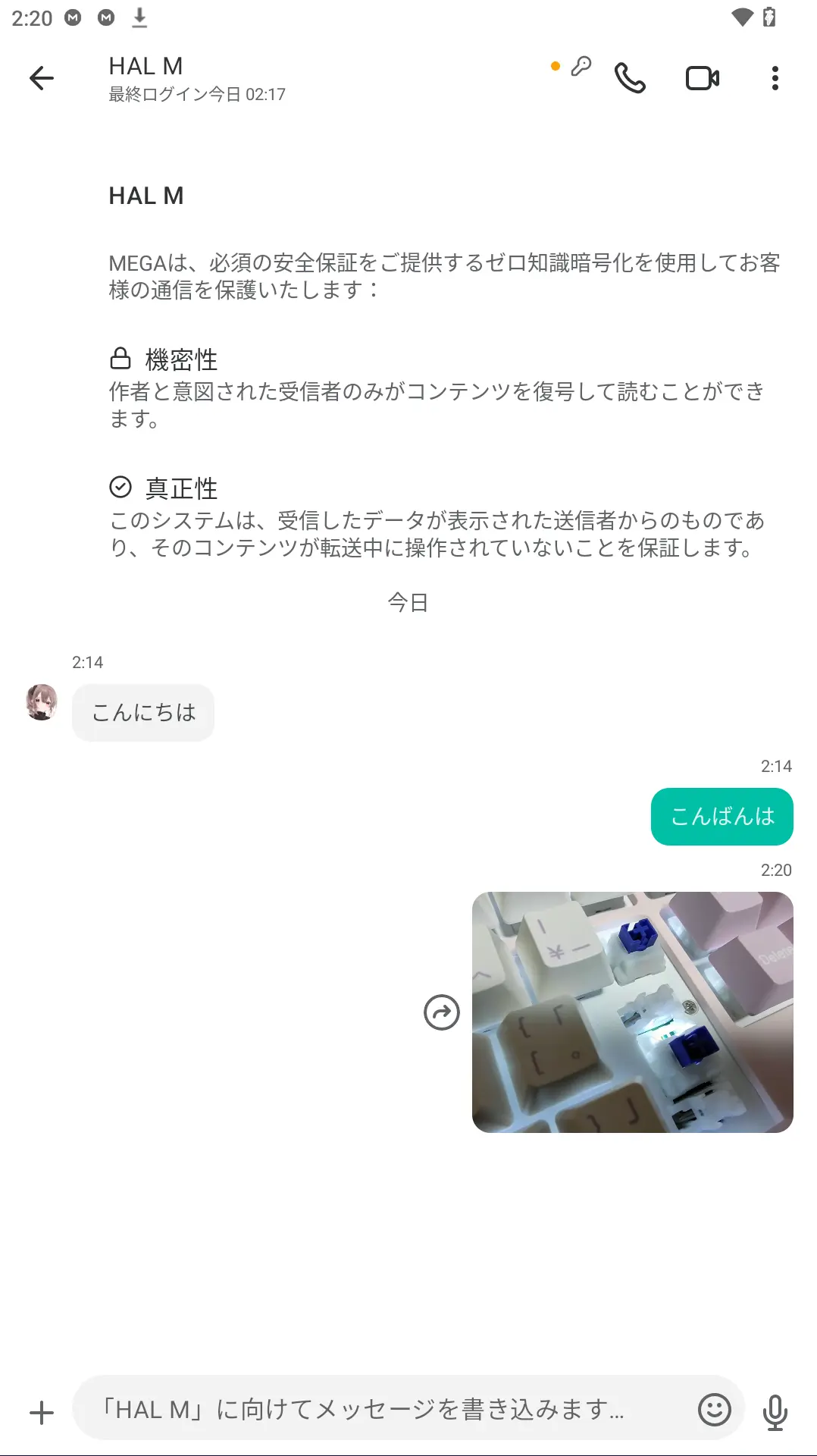Select the こんばんは sent message
This screenshot has width=817, height=1456.
click(722, 816)
